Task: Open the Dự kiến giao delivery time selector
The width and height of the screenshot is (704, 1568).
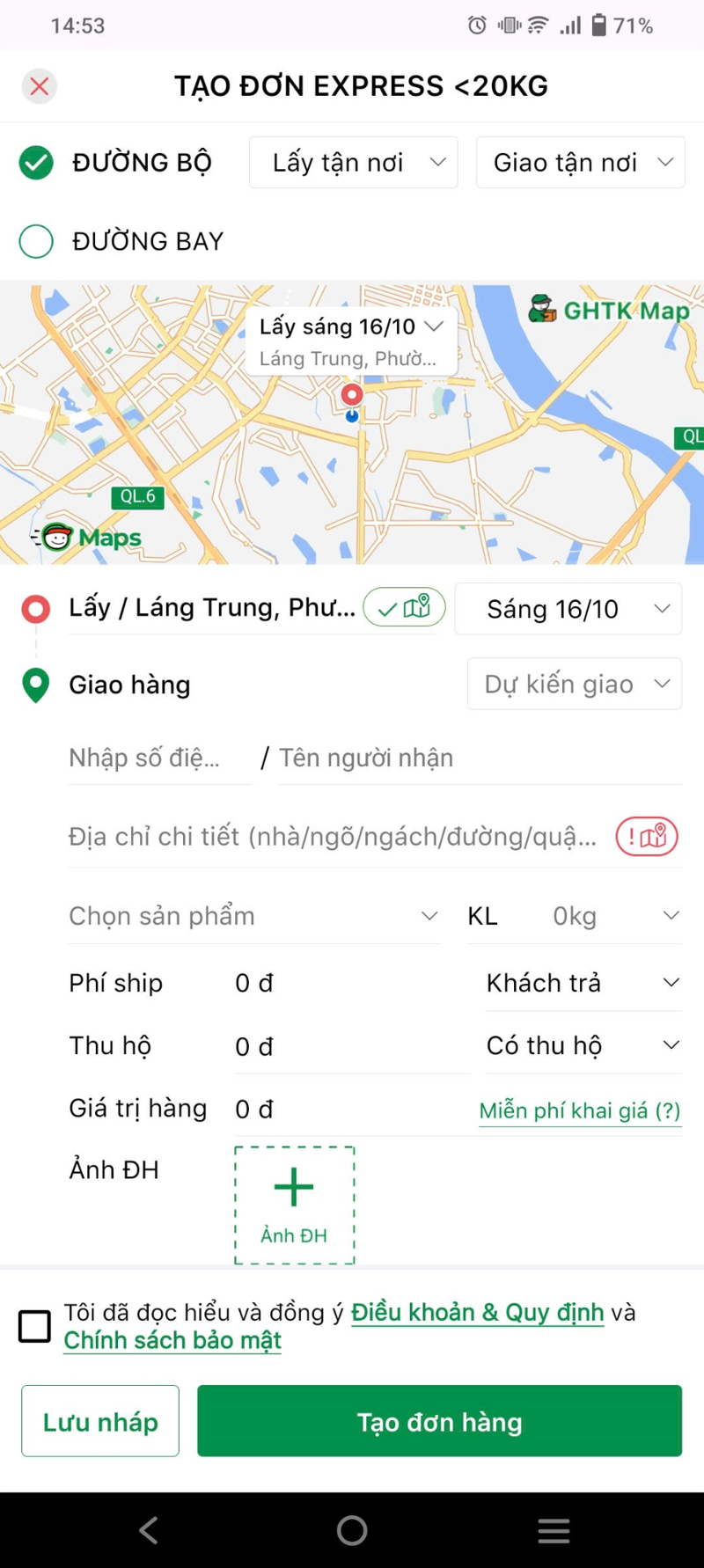Action: coord(573,684)
